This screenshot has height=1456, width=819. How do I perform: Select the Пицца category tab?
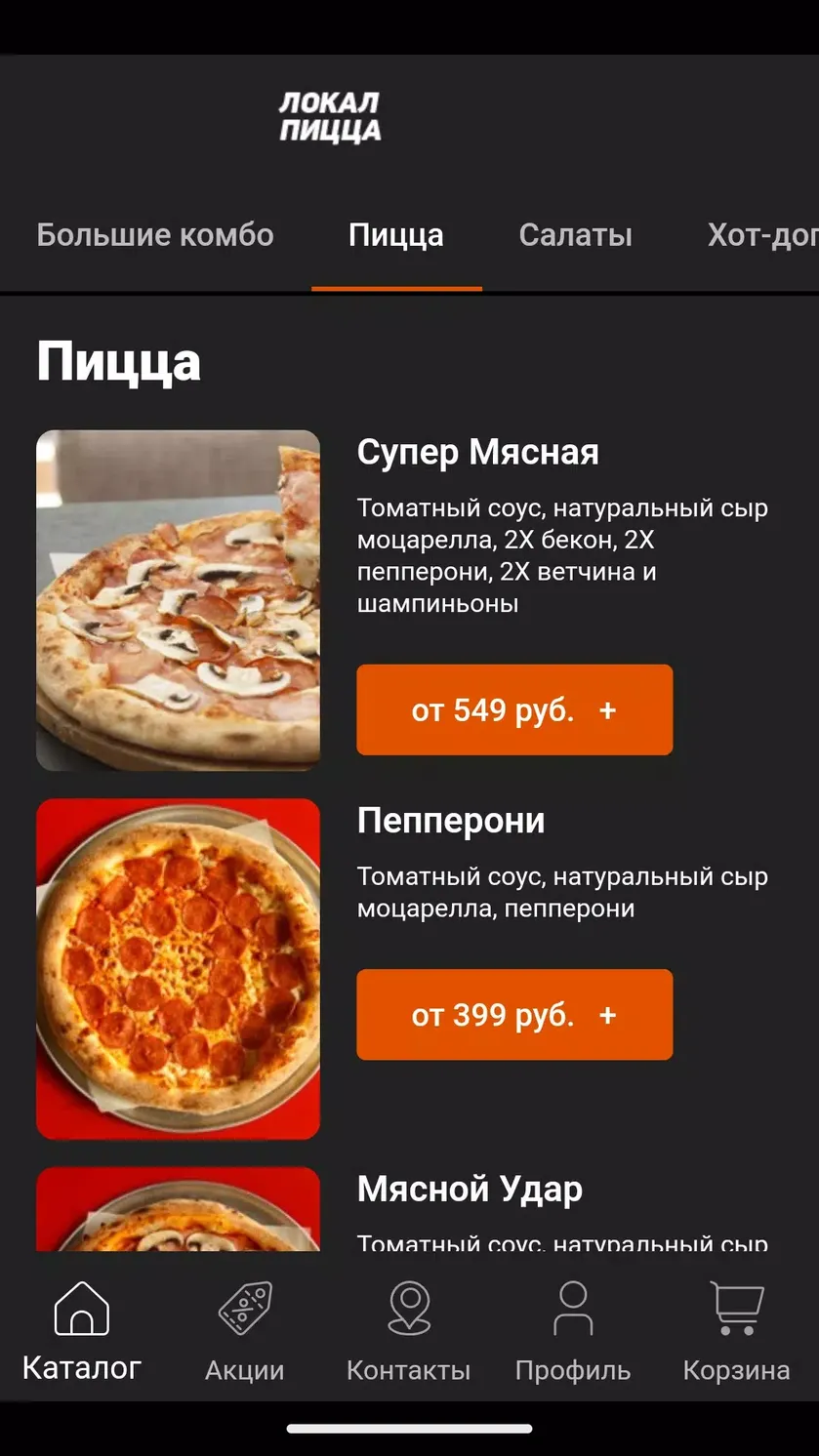pyautogui.click(x=396, y=235)
